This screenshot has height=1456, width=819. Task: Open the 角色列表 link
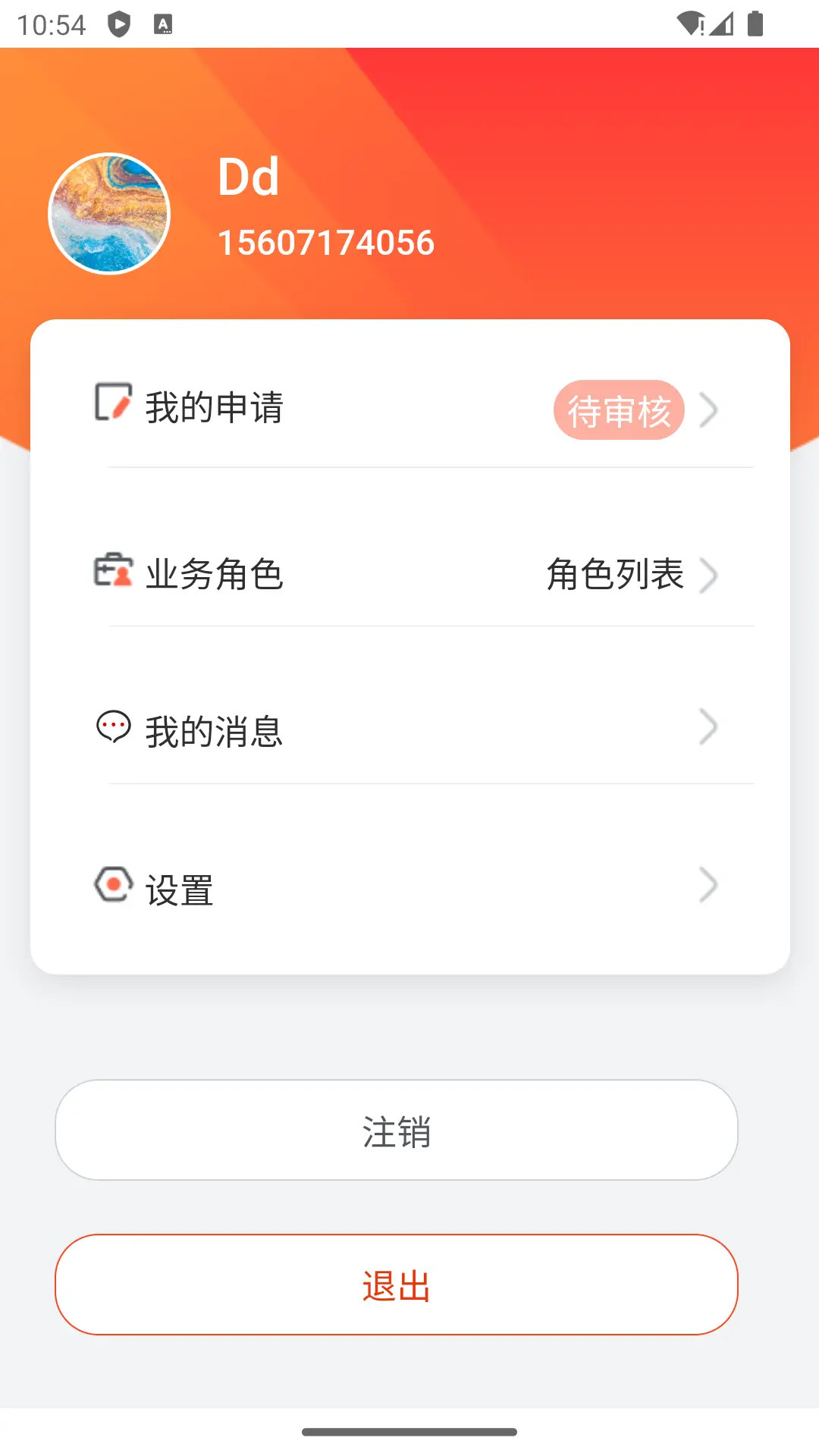pos(614,575)
